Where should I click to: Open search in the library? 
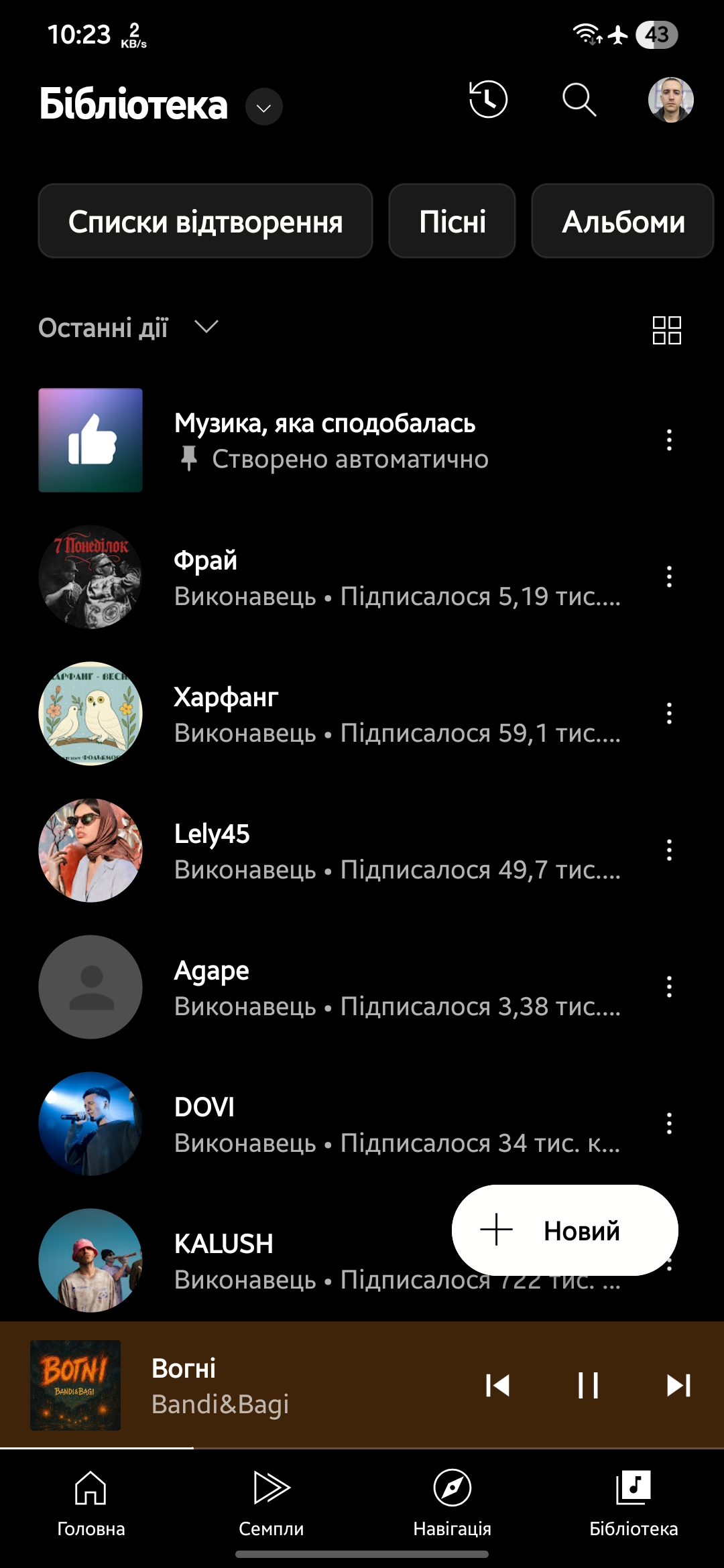pyautogui.click(x=579, y=101)
